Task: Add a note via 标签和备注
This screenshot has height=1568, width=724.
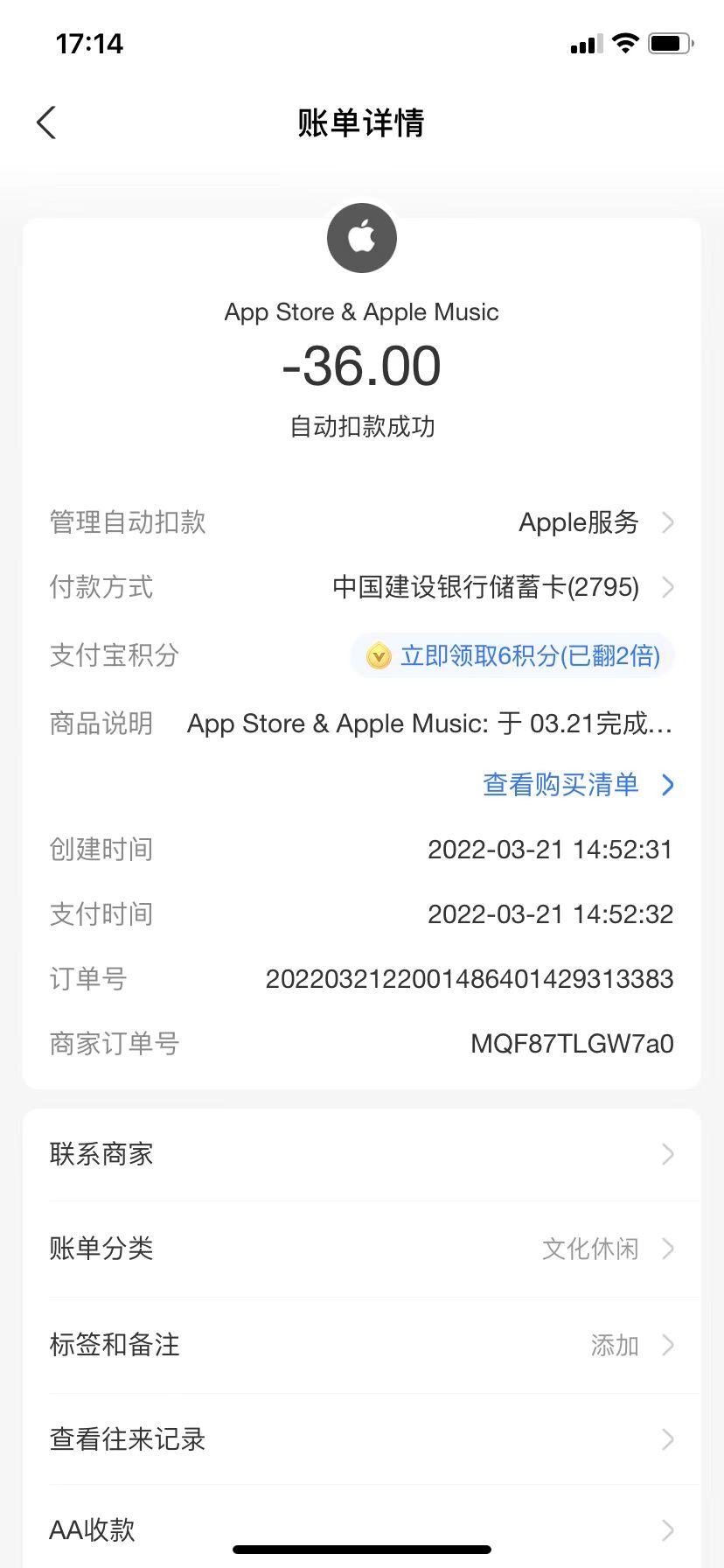Action: point(362,1345)
